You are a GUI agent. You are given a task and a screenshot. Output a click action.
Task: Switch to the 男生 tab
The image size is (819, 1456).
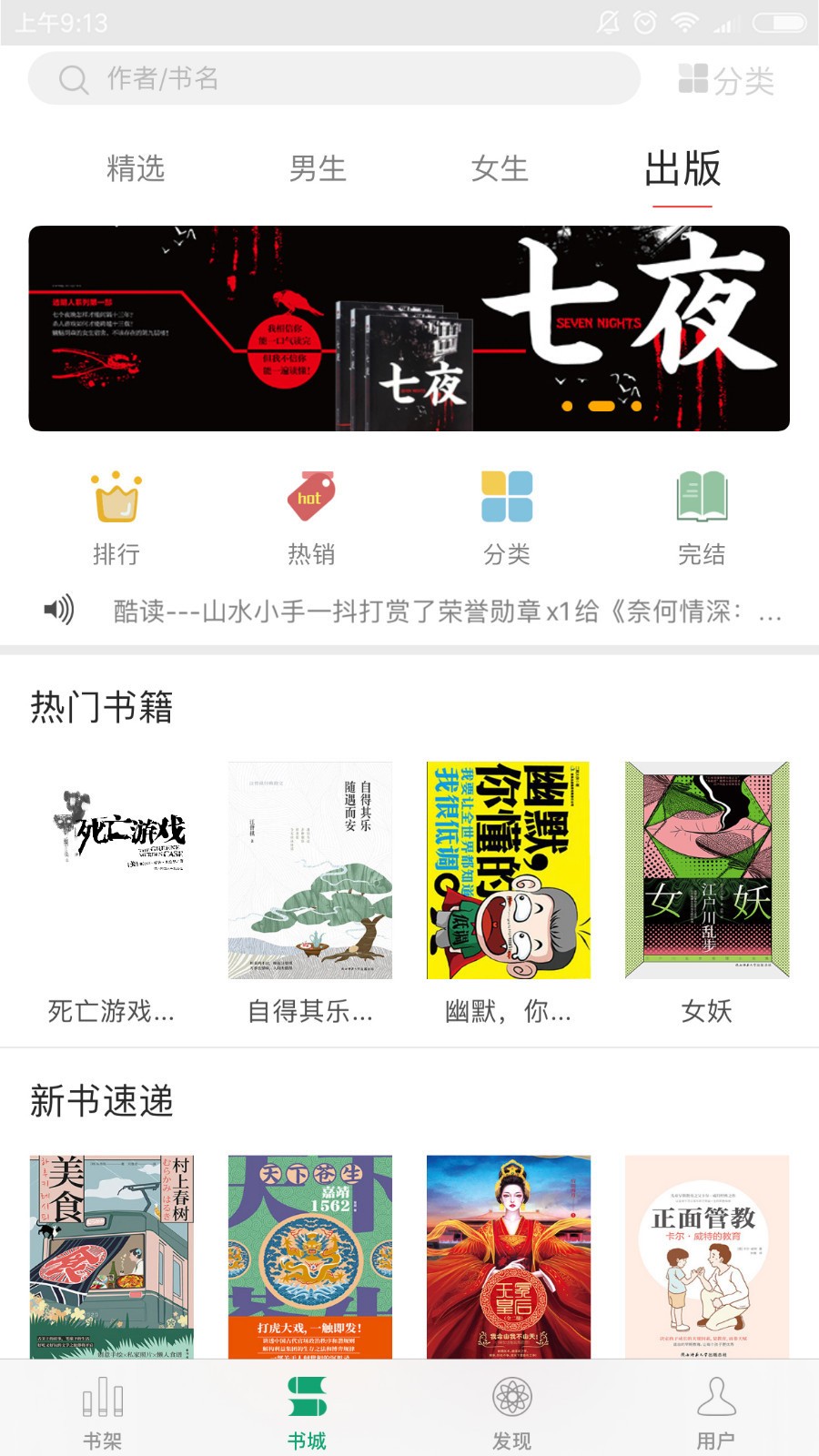click(x=318, y=168)
